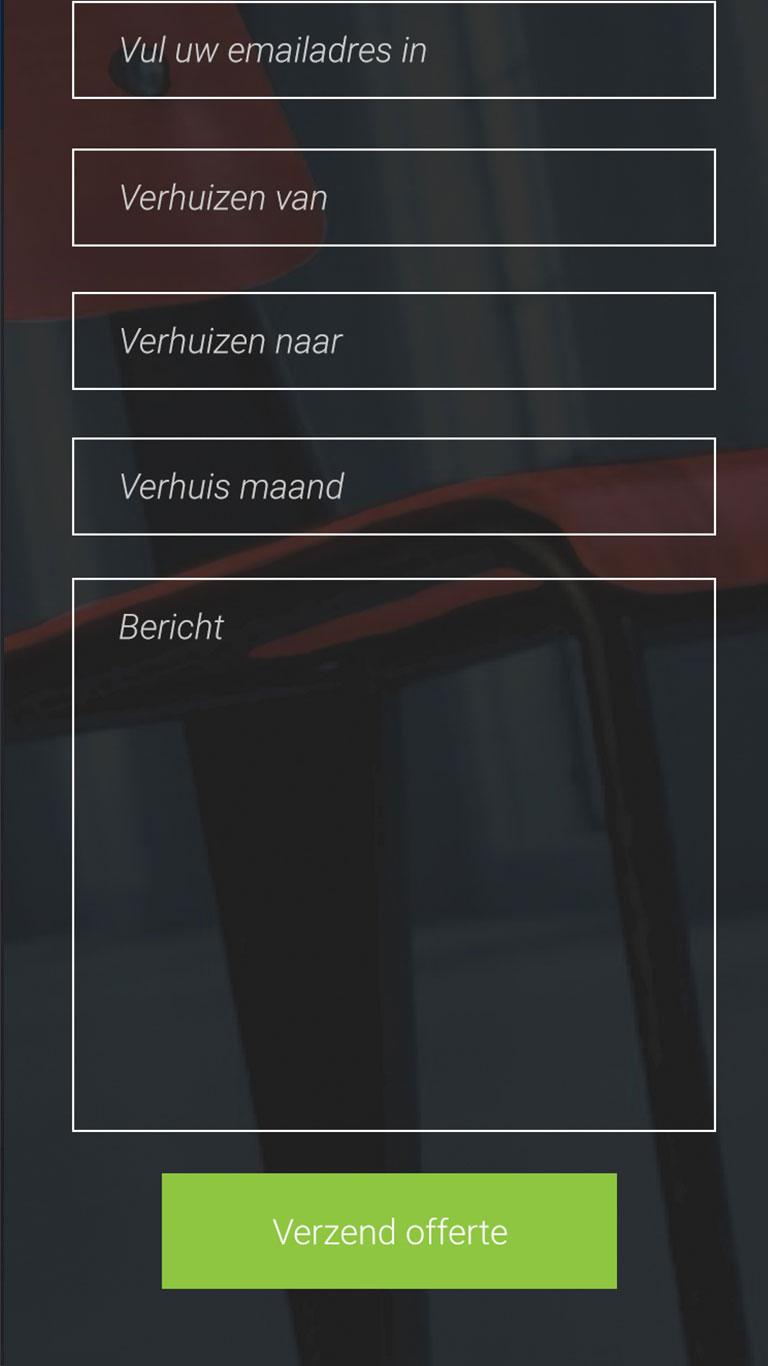Tap the email address field
Screen dimensions: 768x1366
point(393,50)
